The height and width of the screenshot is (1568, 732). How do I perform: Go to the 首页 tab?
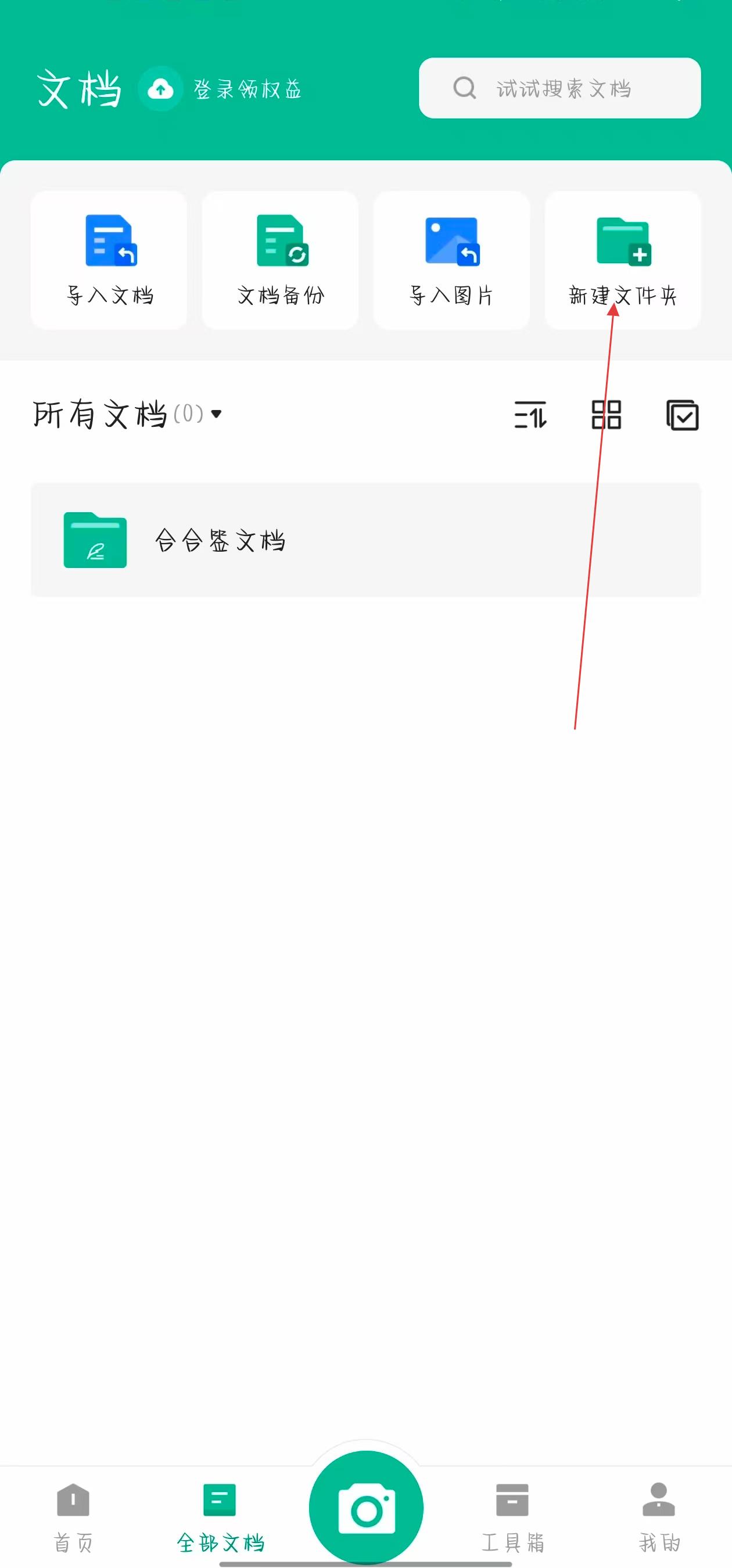73,1516
